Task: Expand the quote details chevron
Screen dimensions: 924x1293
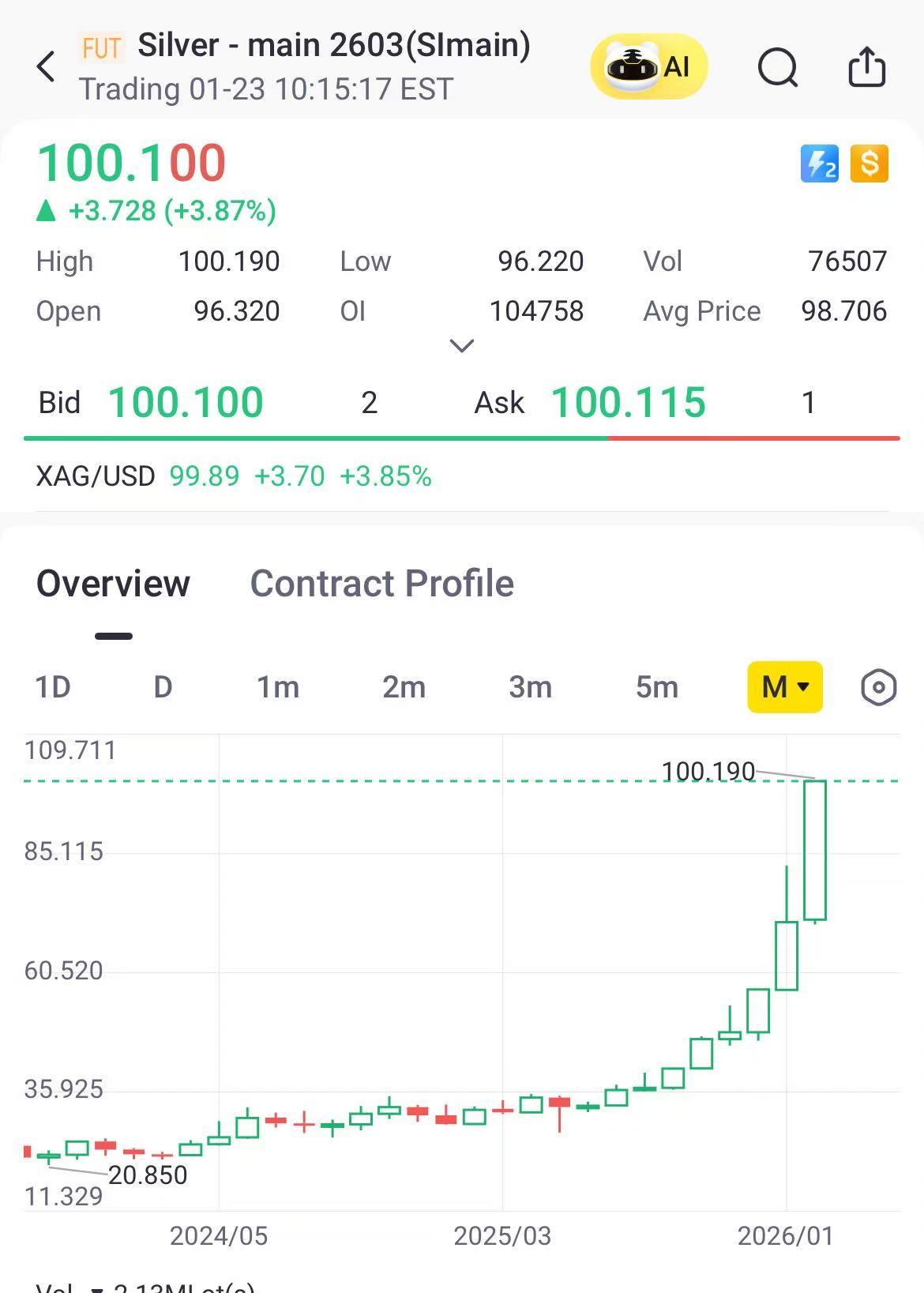Action: [461, 346]
